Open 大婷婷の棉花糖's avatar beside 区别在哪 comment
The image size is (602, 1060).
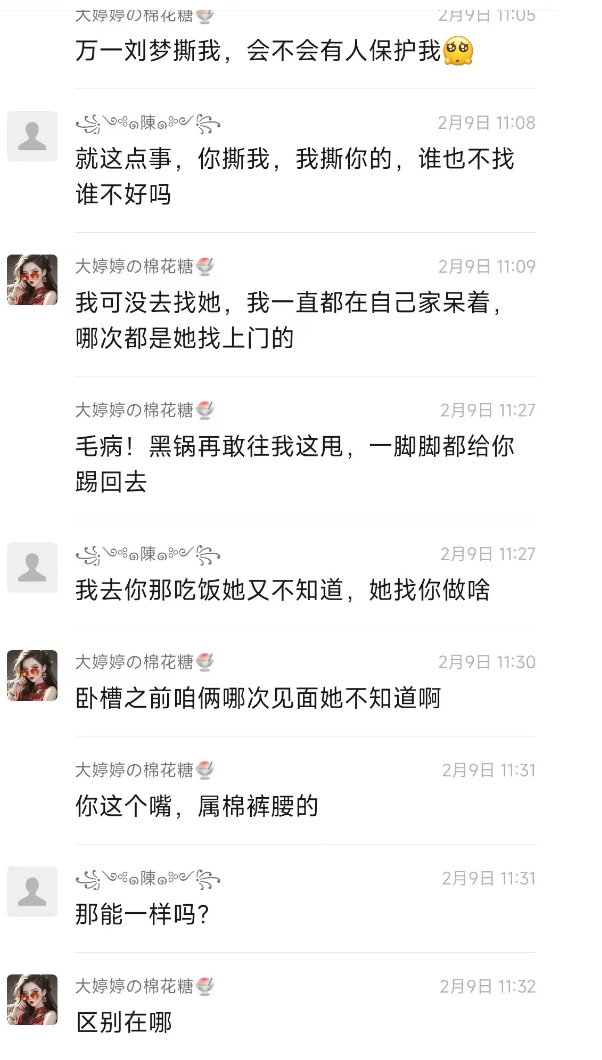32,999
